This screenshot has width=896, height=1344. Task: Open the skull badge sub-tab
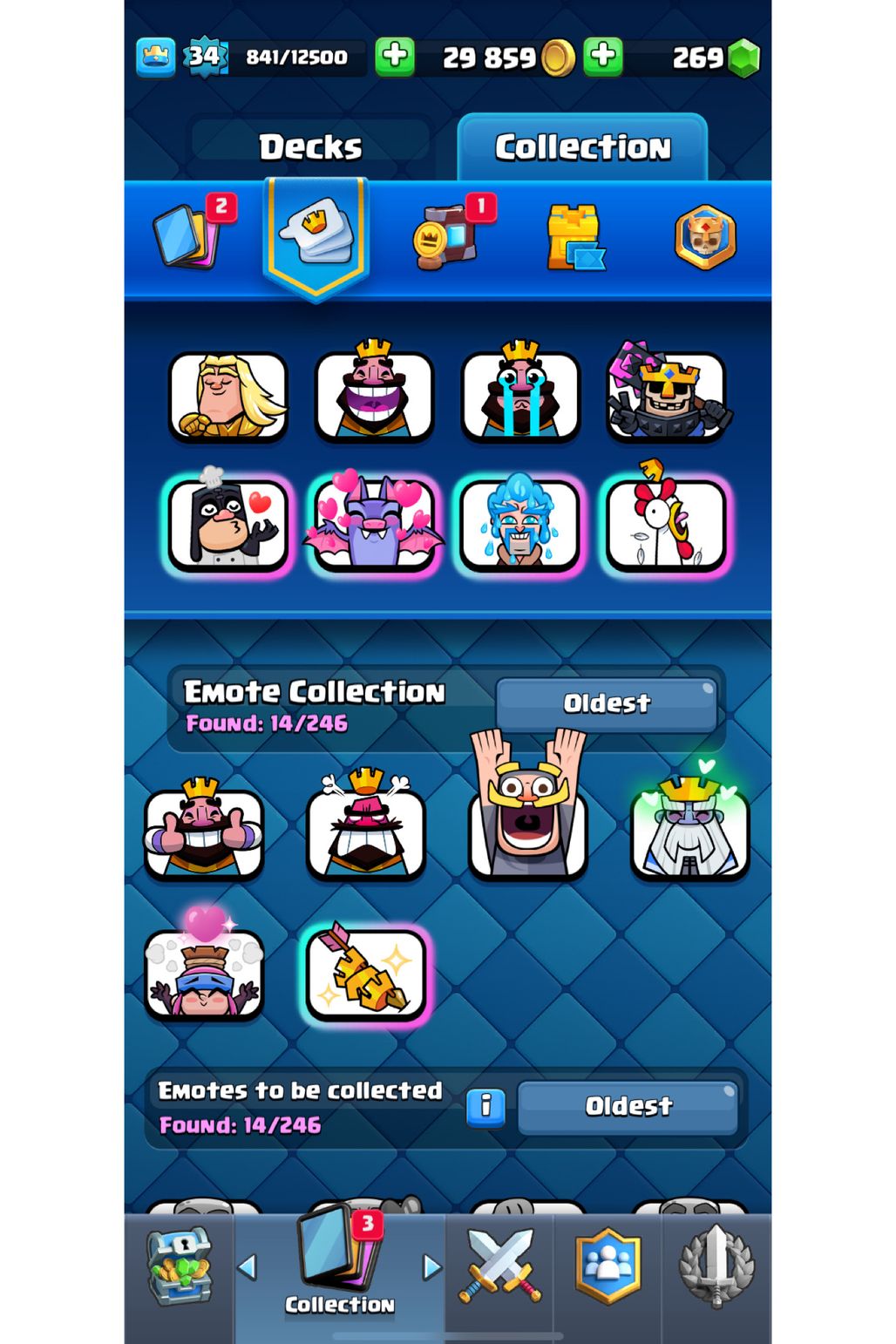[x=705, y=237]
